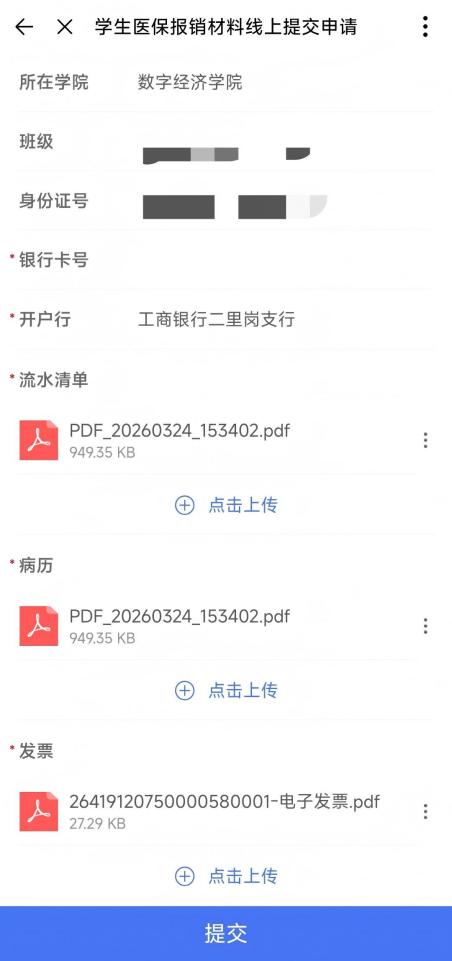Tap 点击上传 under 发票

point(226,876)
